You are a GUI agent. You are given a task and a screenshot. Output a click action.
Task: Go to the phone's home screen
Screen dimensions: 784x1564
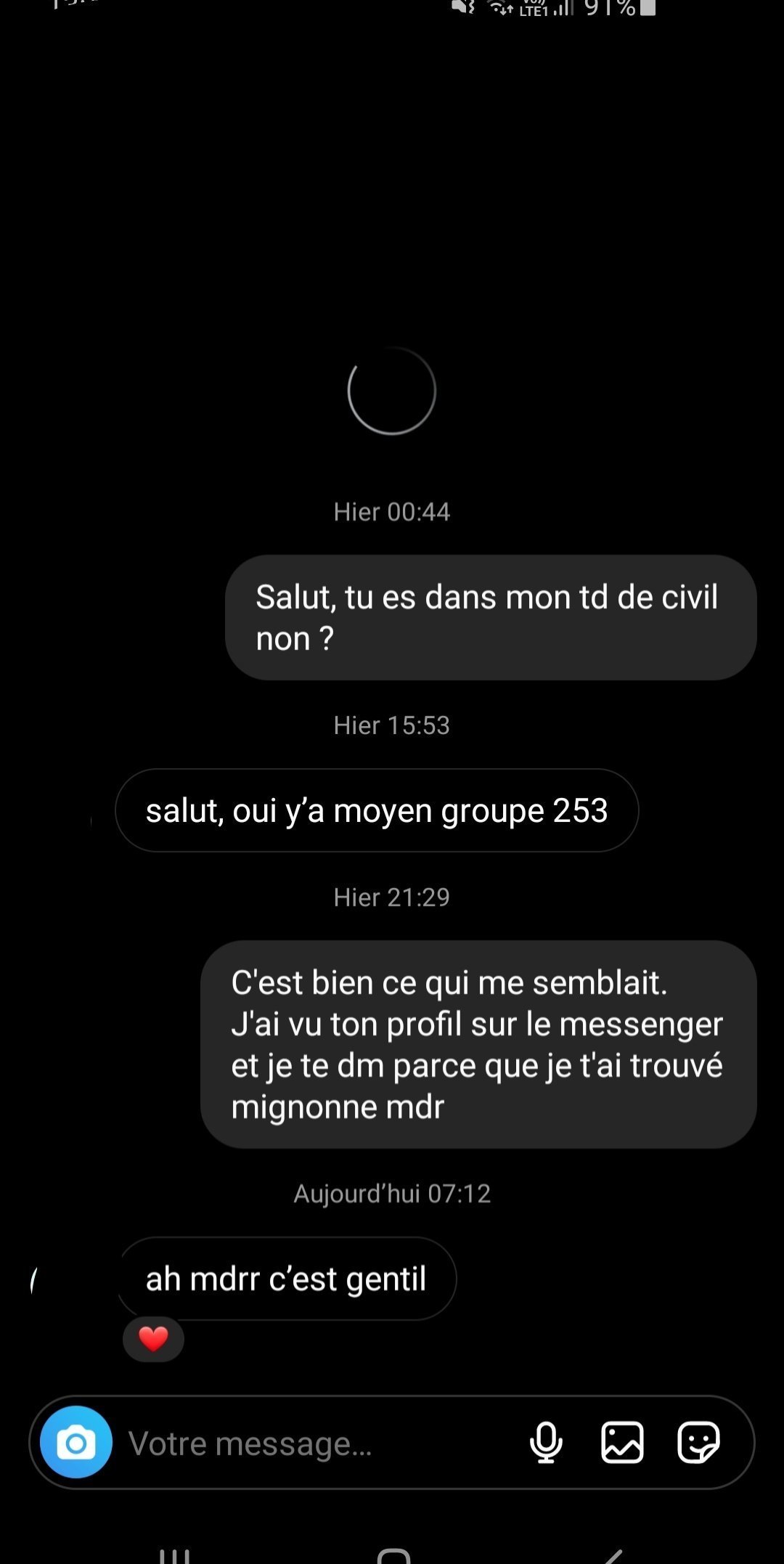pos(393,1555)
